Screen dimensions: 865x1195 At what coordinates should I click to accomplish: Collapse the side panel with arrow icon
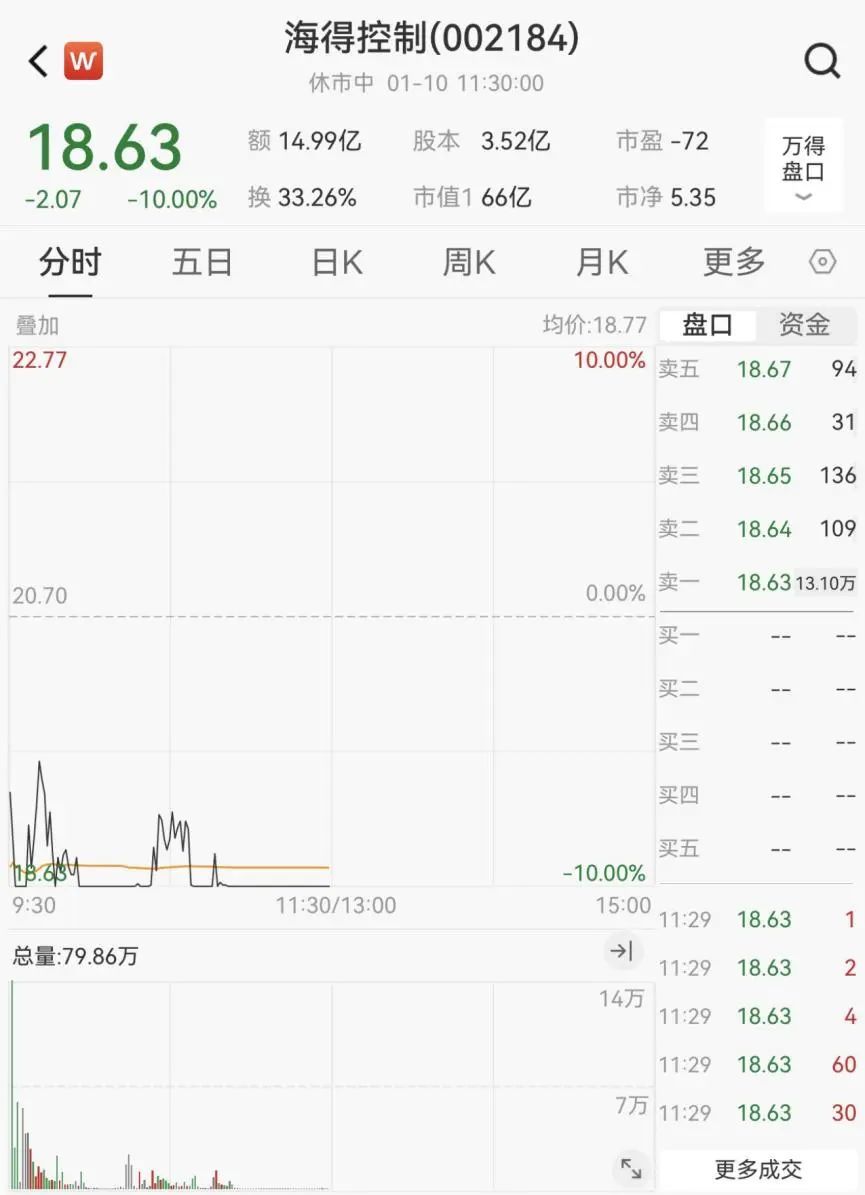click(622, 951)
